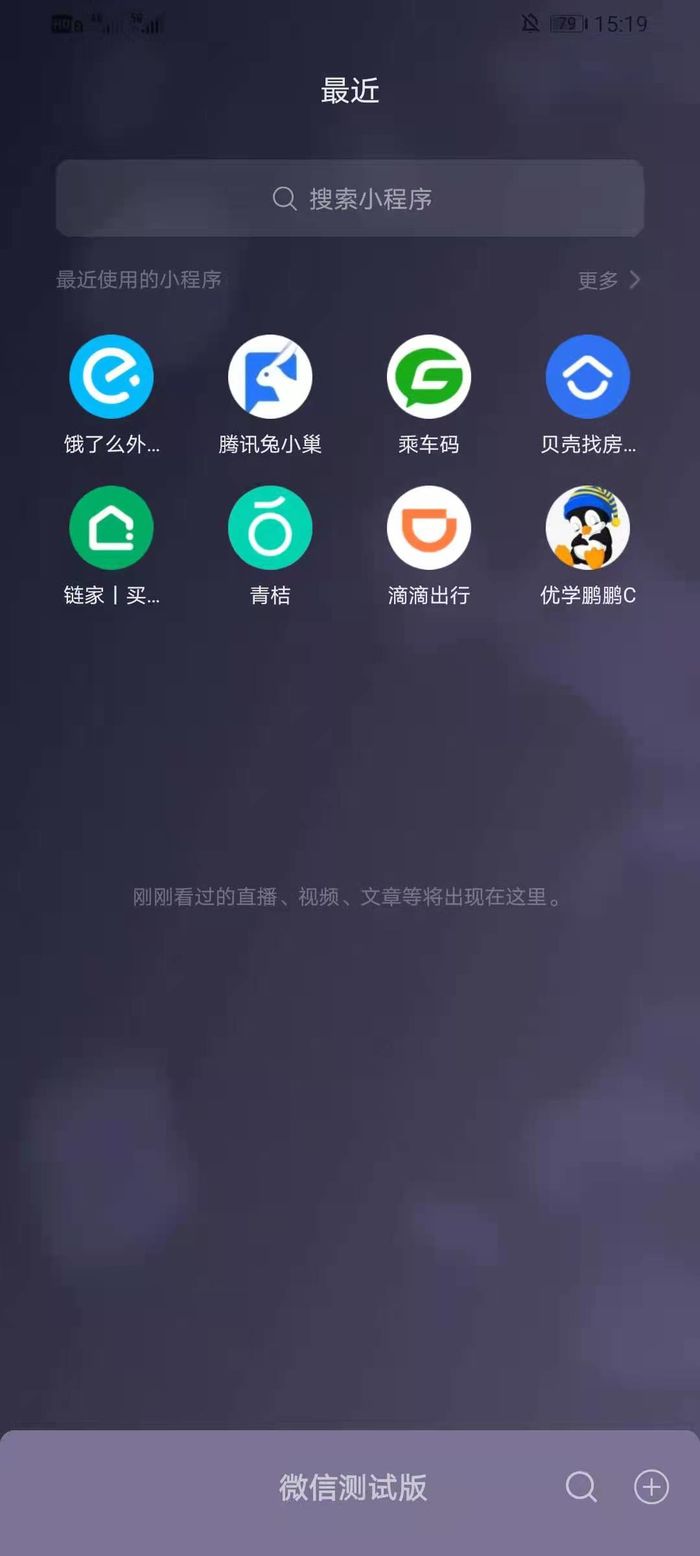700x1556 pixels.
Task: Launch the 青桔 mini program
Action: tap(270, 528)
